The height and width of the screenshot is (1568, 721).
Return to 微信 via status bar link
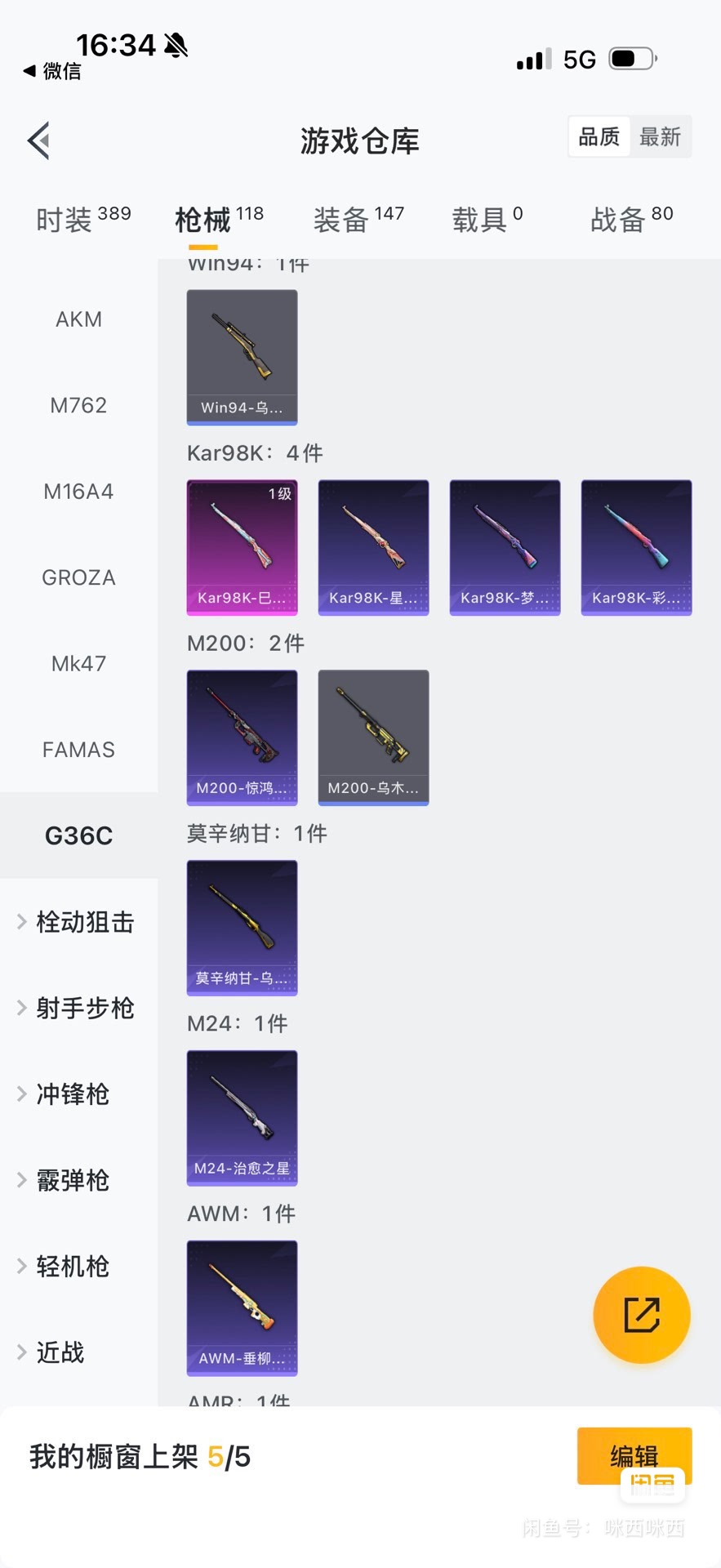tap(53, 72)
